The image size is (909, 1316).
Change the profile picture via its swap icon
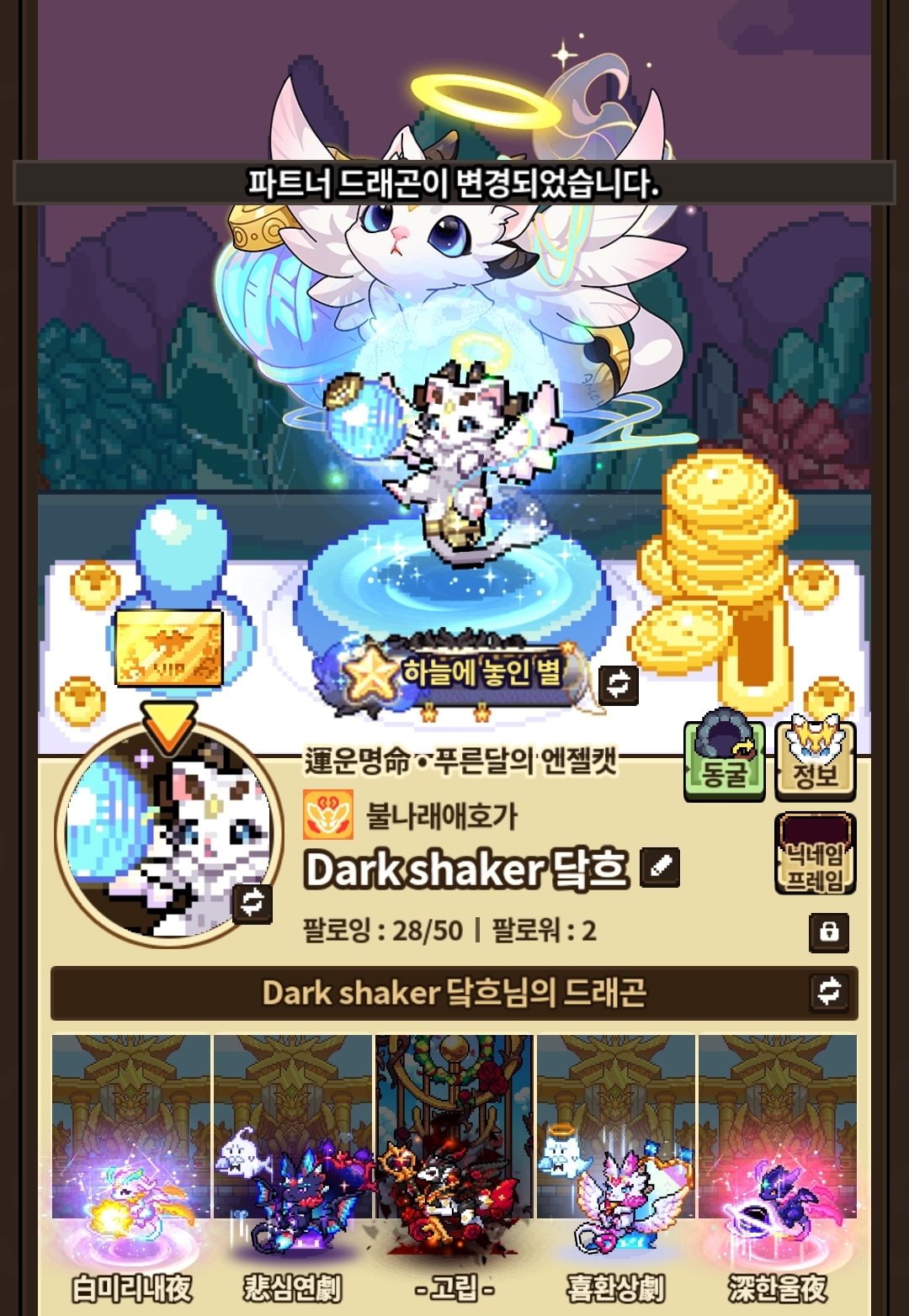[252, 904]
